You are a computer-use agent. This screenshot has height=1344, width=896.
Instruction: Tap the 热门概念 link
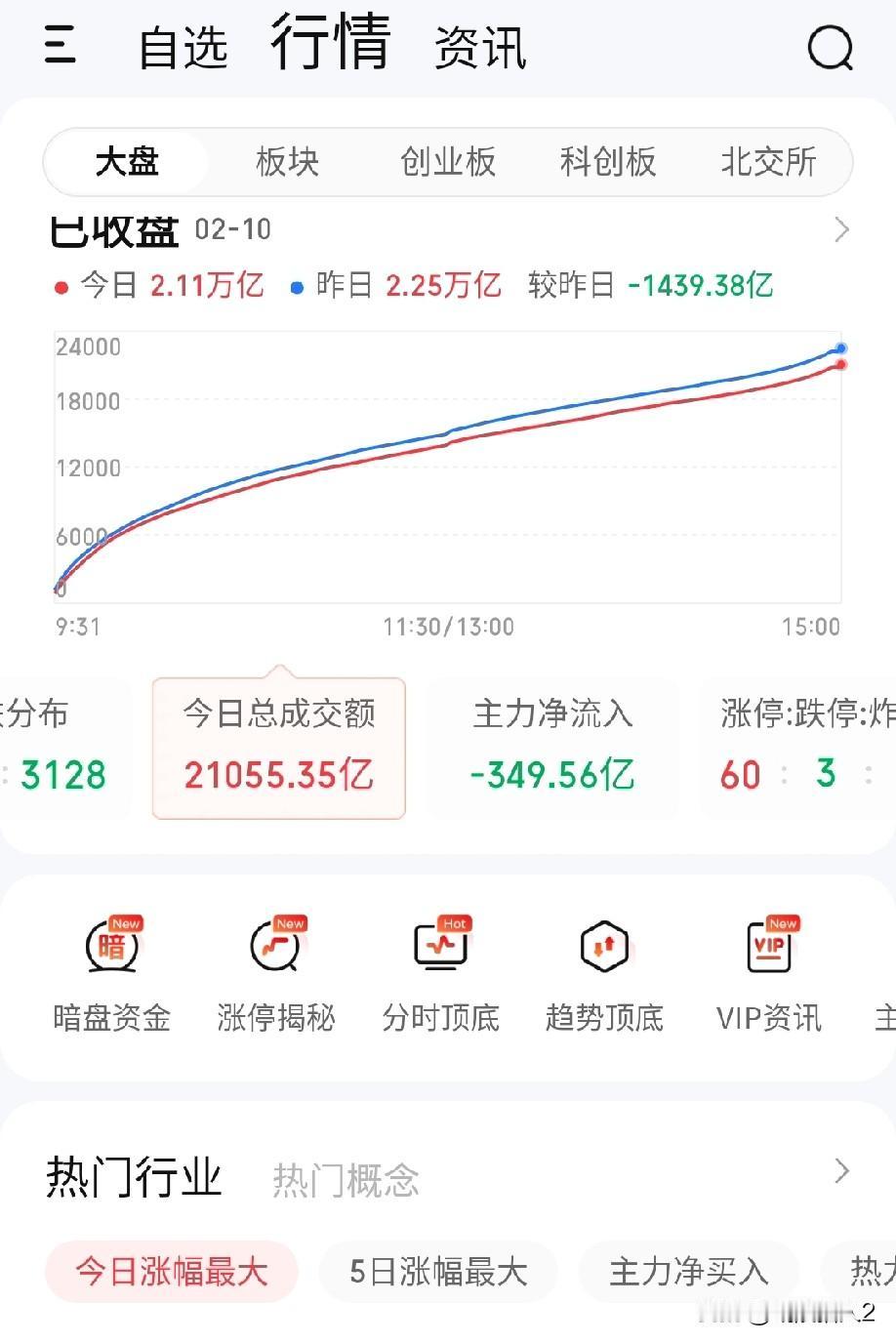pyautogui.click(x=346, y=1181)
